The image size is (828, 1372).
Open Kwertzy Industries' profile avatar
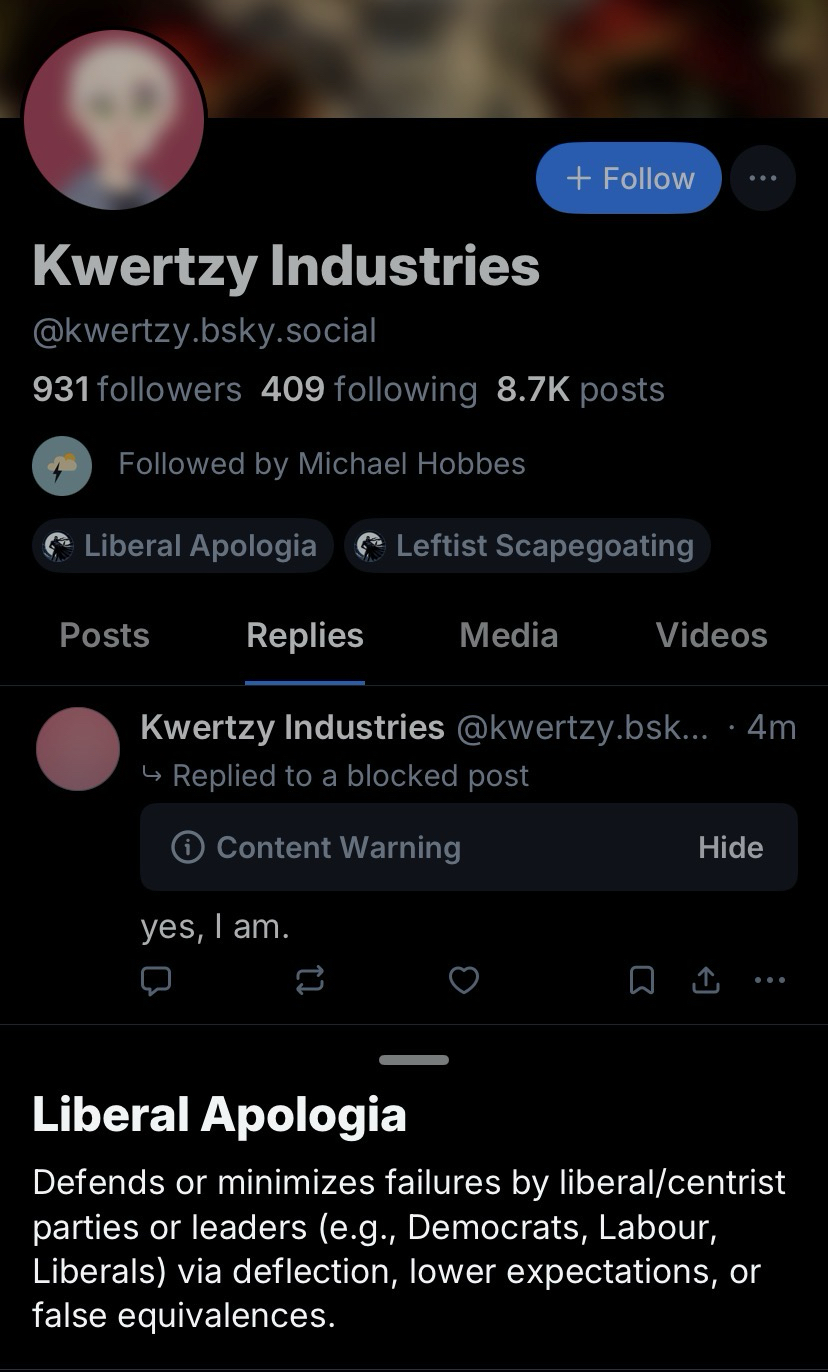[x=114, y=120]
